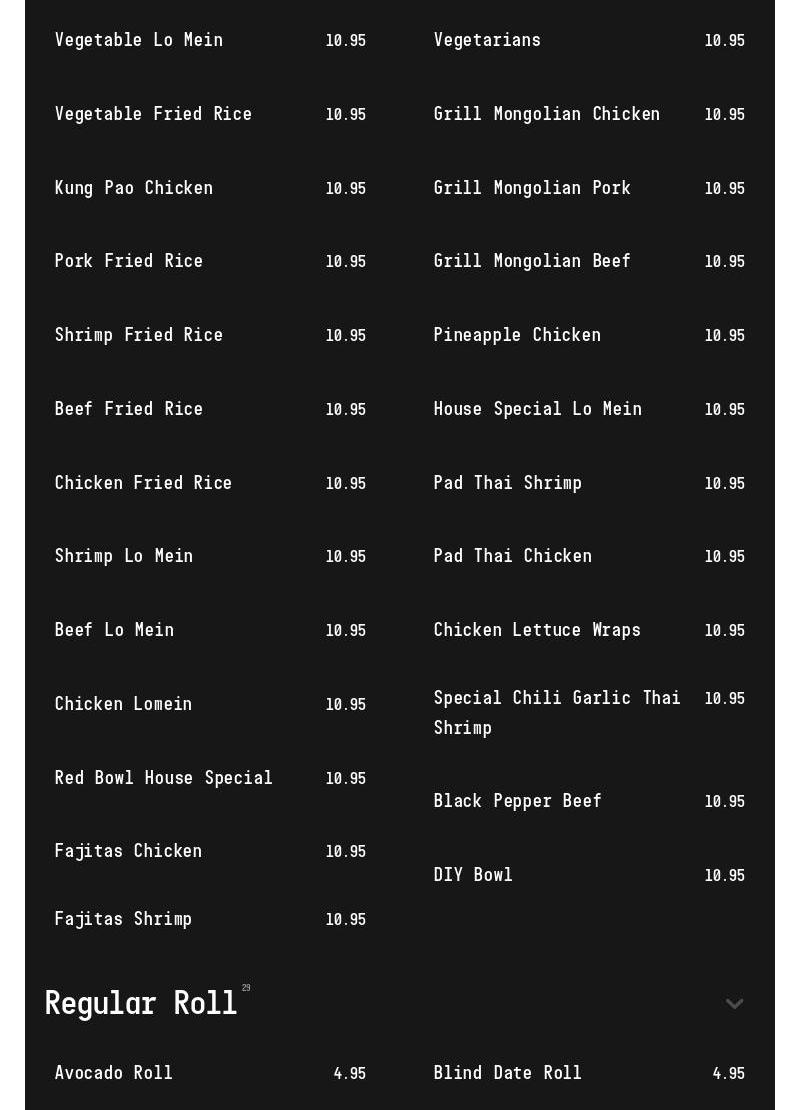Choose Black Pepper Beef
The width and height of the screenshot is (800, 1110).
coord(517,801)
